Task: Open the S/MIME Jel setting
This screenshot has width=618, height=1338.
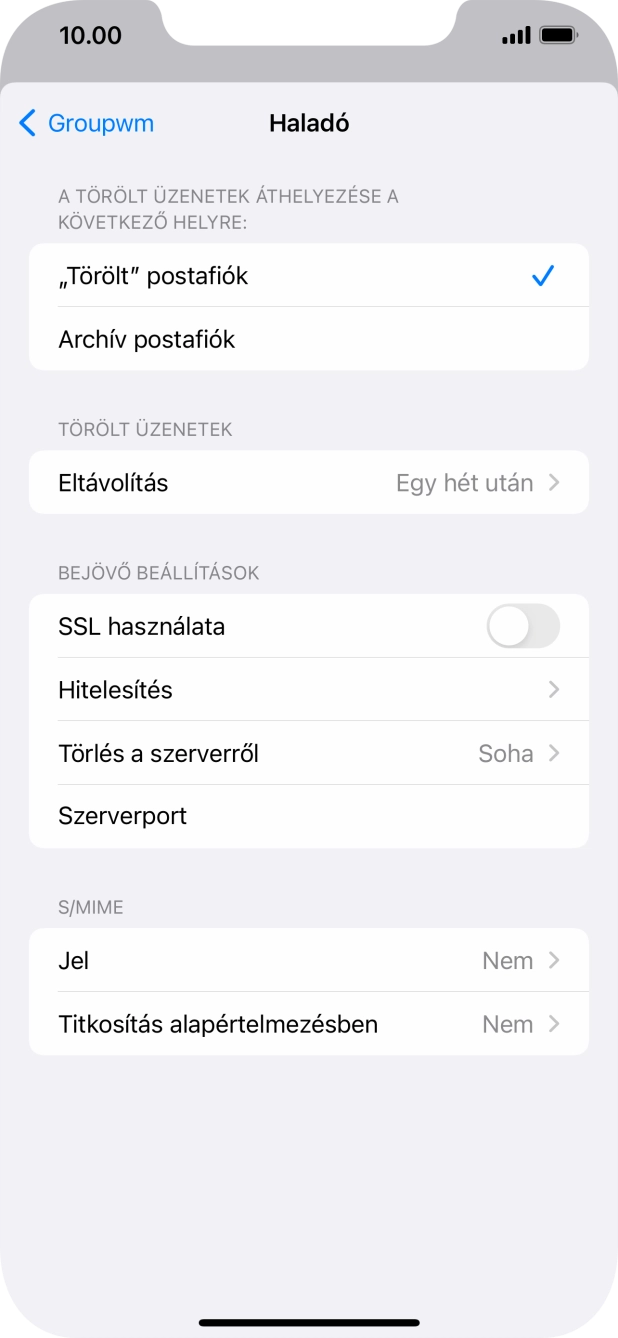Action: [308, 961]
